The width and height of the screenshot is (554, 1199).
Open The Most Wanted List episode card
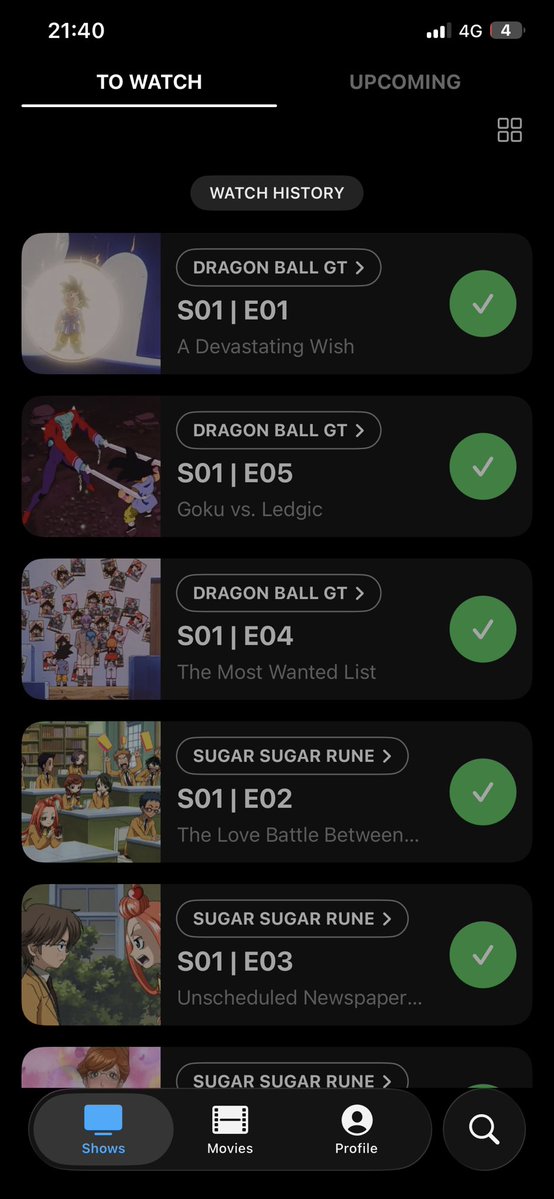(276, 629)
